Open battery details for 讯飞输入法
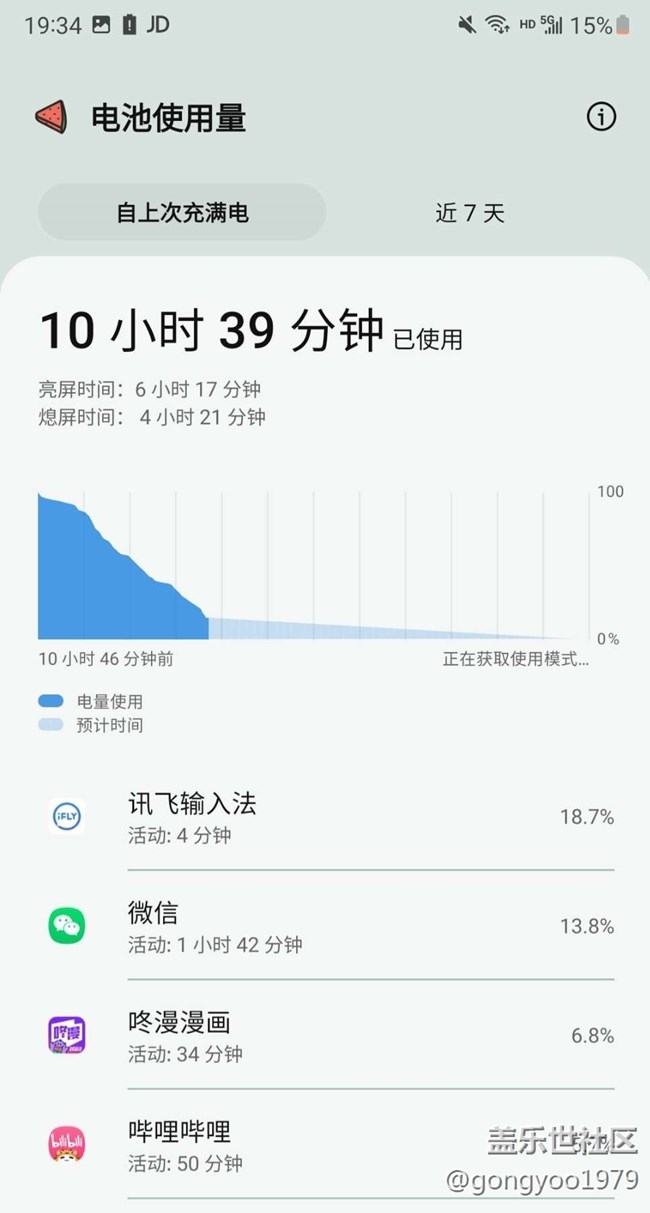The image size is (650, 1213). click(x=330, y=817)
